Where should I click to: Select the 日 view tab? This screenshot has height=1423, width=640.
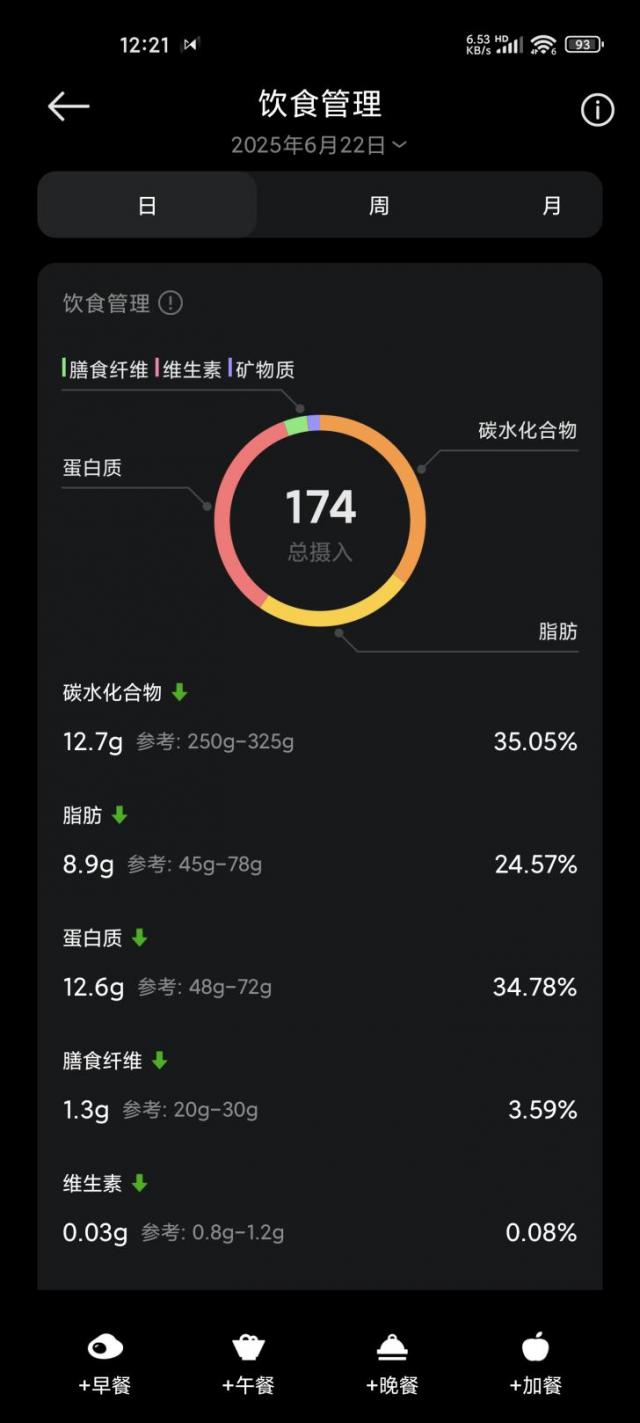coord(147,205)
